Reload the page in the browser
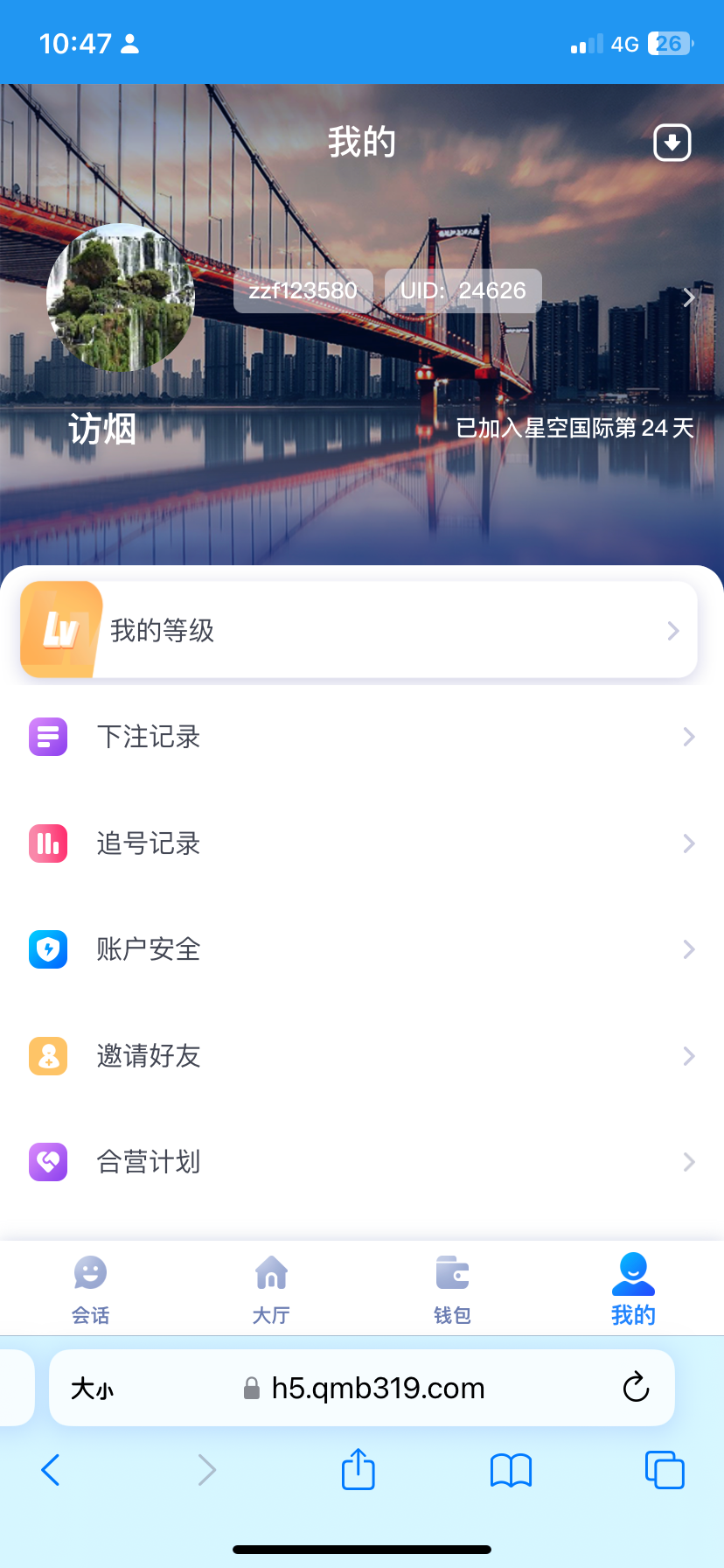The height and width of the screenshot is (1568, 724). [x=636, y=1387]
